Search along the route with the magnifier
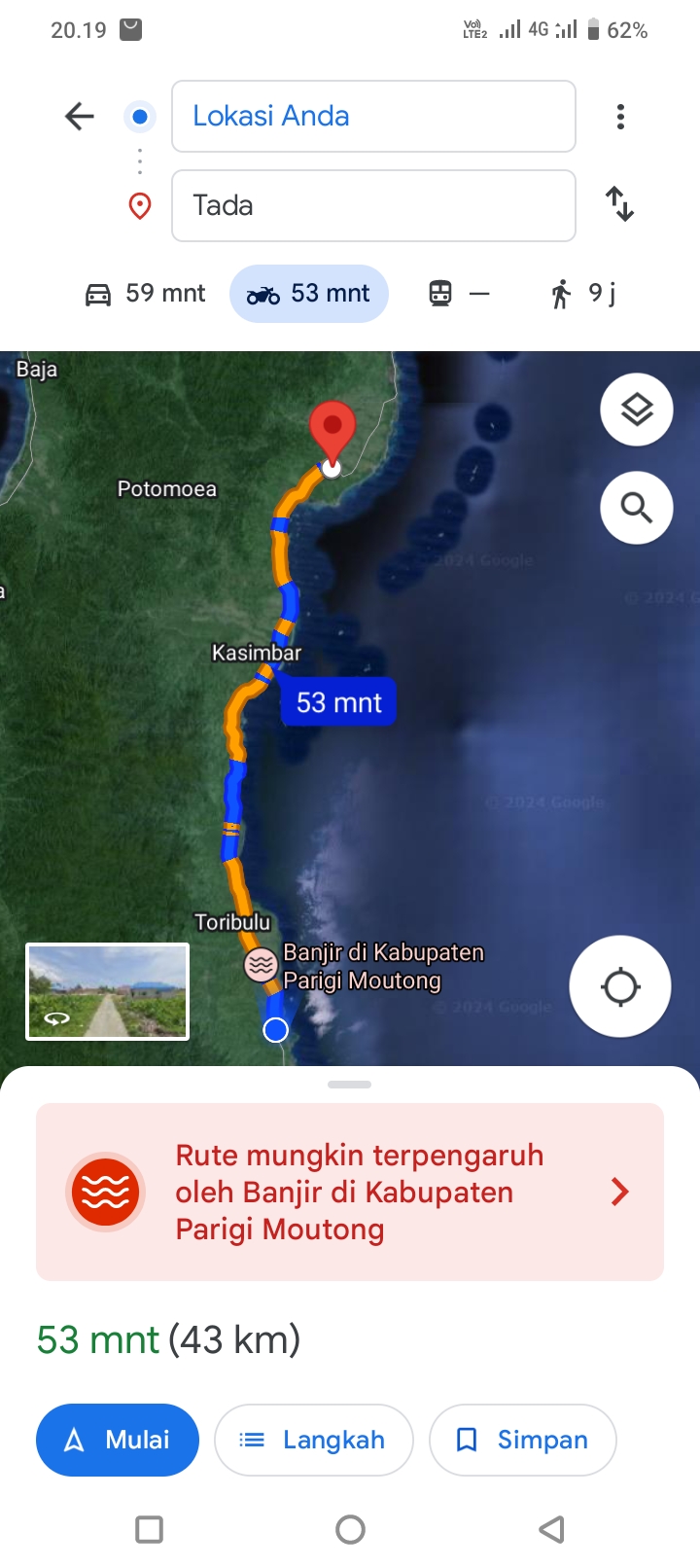This screenshot has width=700, height=1568. pos(637,507)
